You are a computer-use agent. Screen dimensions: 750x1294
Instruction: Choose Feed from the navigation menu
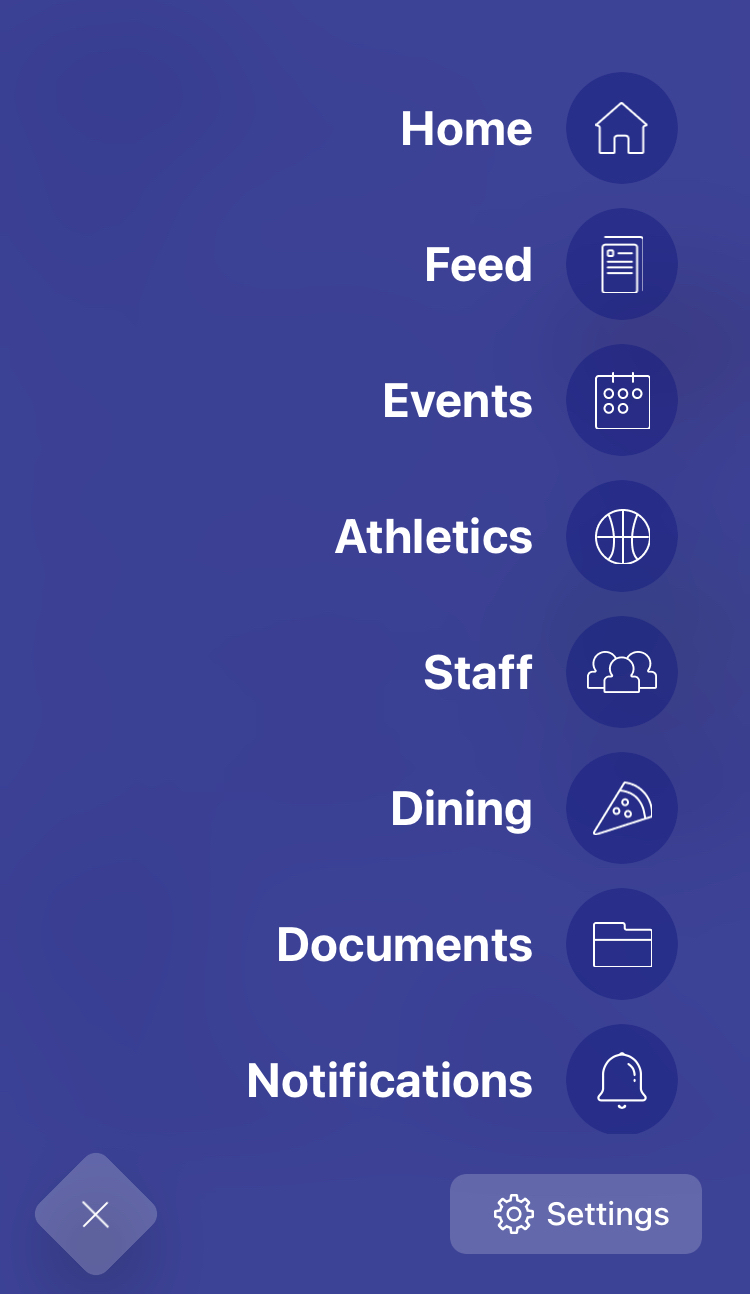478,264
